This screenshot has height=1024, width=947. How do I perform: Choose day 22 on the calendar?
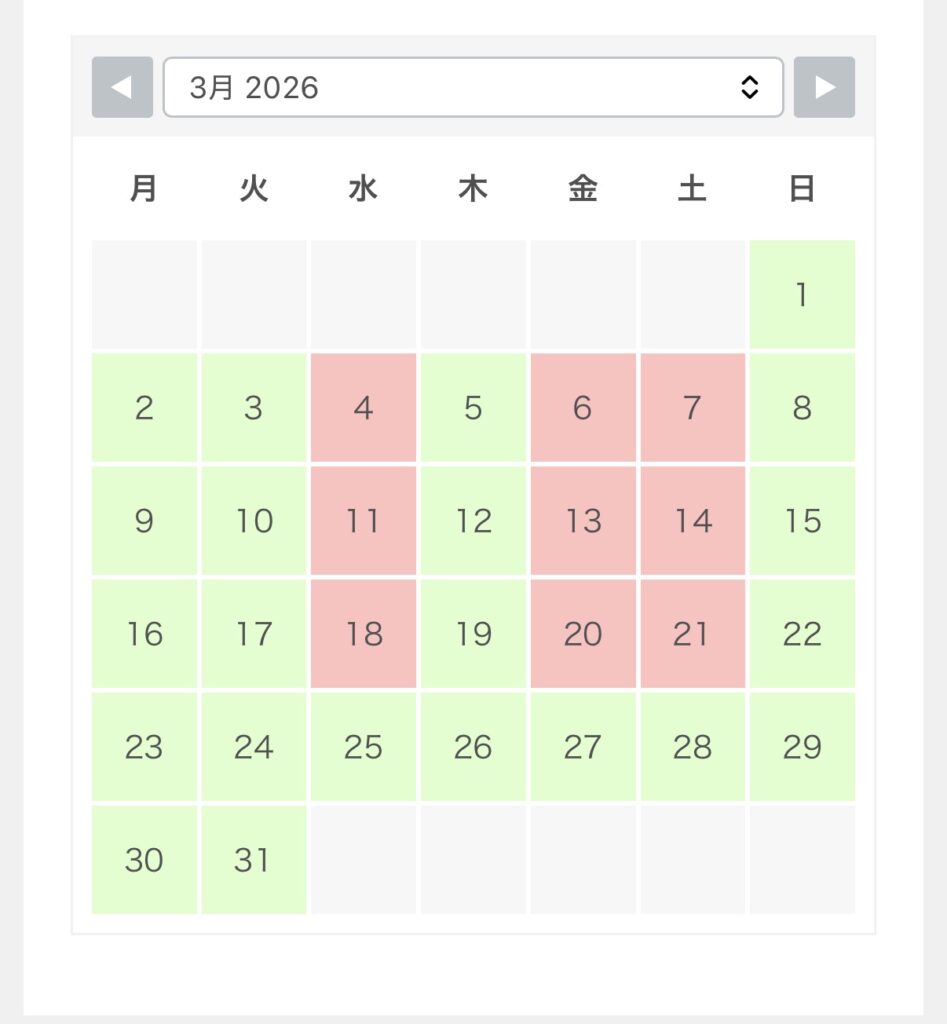coord(802,634)
